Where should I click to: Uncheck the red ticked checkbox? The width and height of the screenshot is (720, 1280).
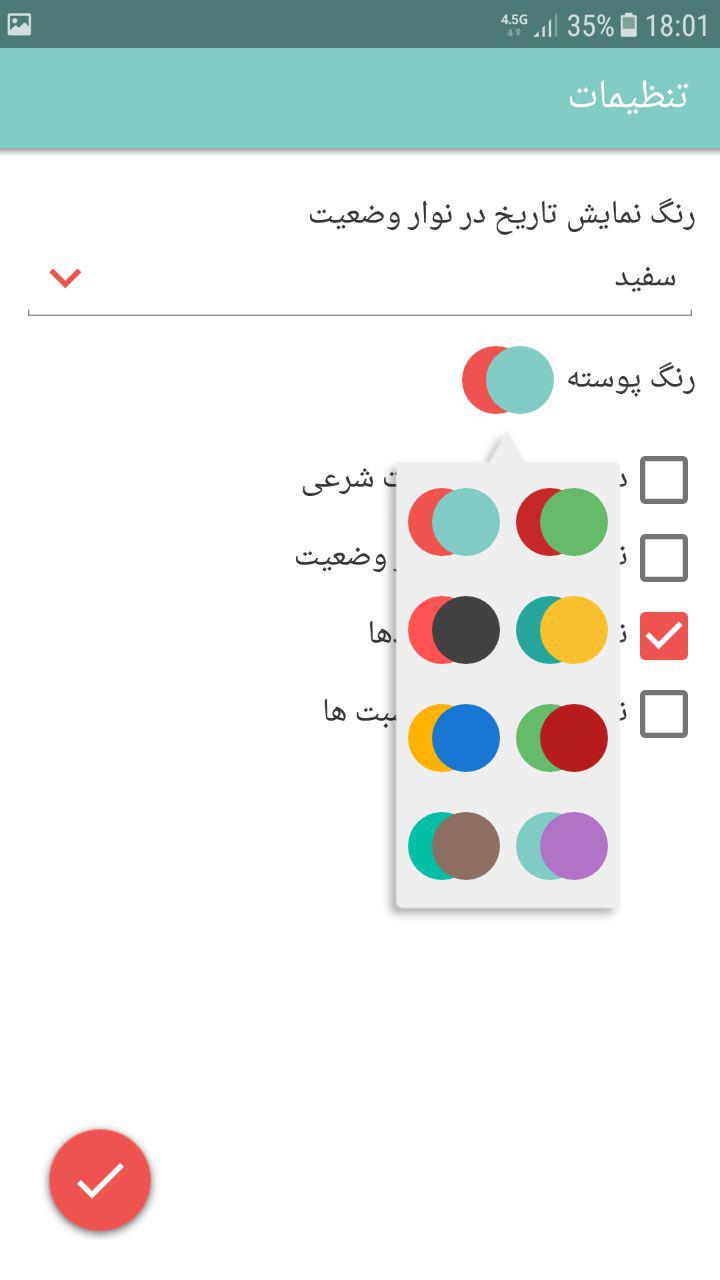(664, 636)
